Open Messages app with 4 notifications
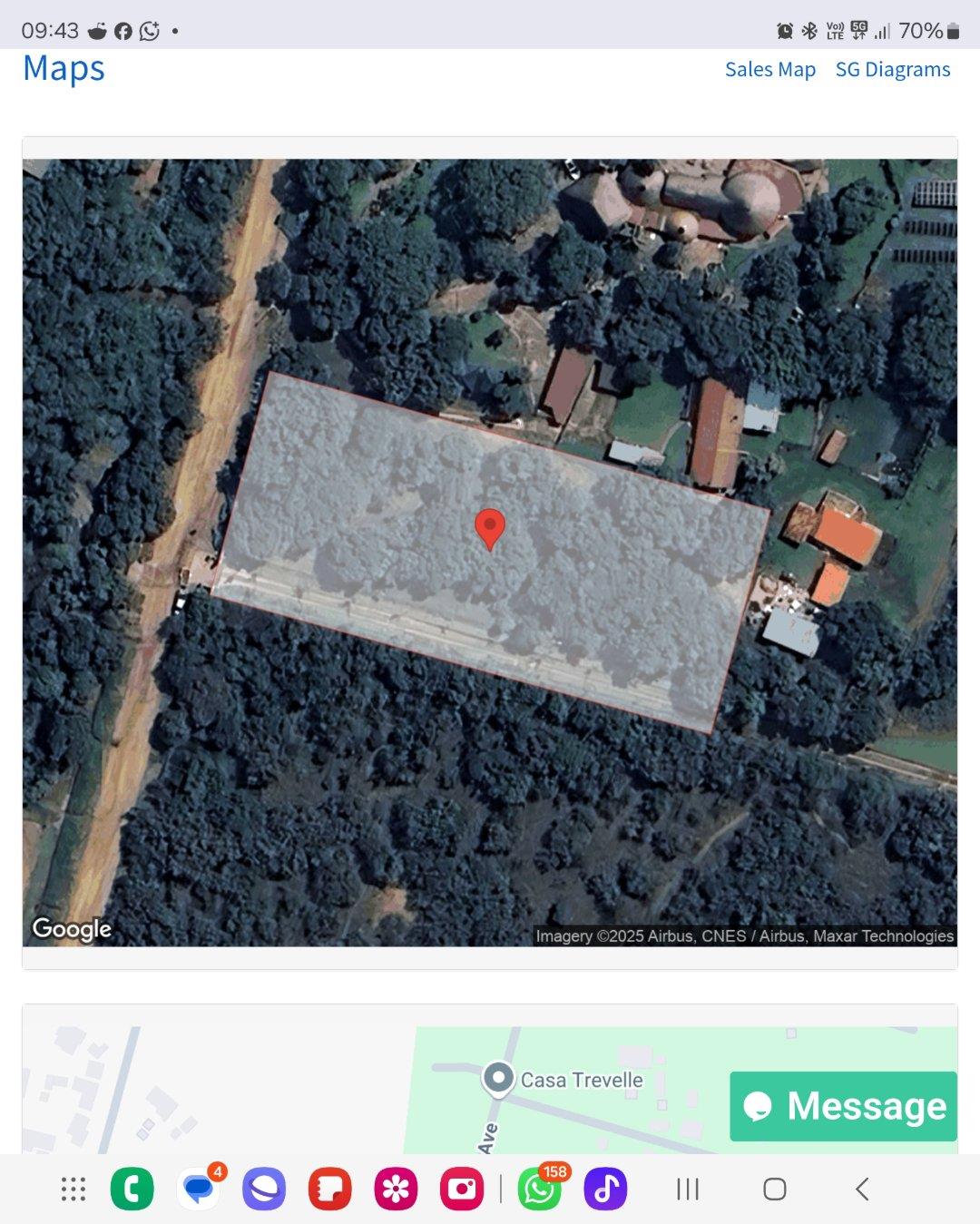980x1224 pixels. [199, 1189]
